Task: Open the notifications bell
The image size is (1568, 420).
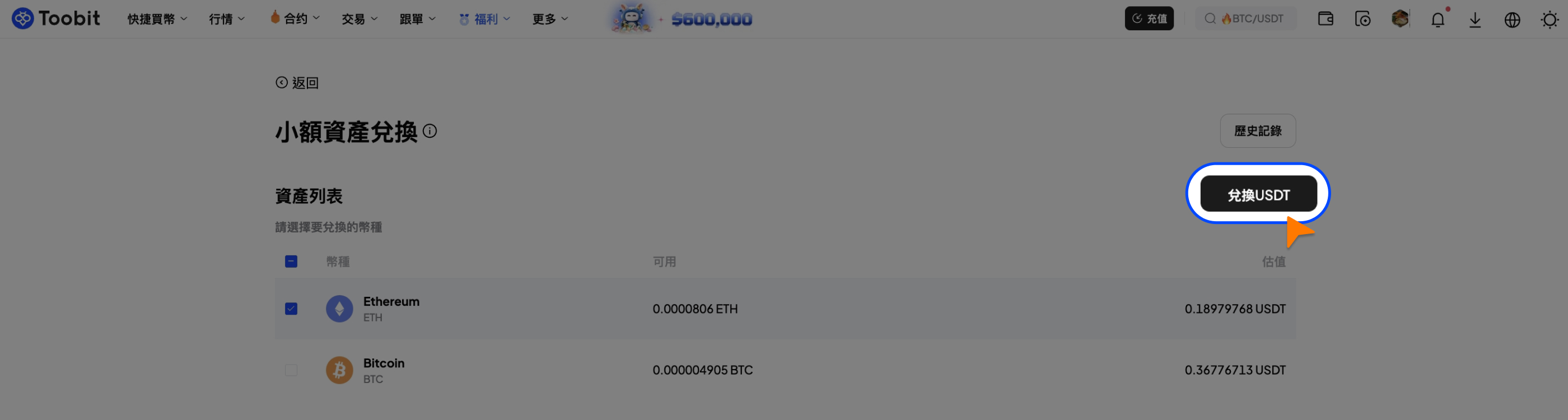Action: pos(1437,20)
